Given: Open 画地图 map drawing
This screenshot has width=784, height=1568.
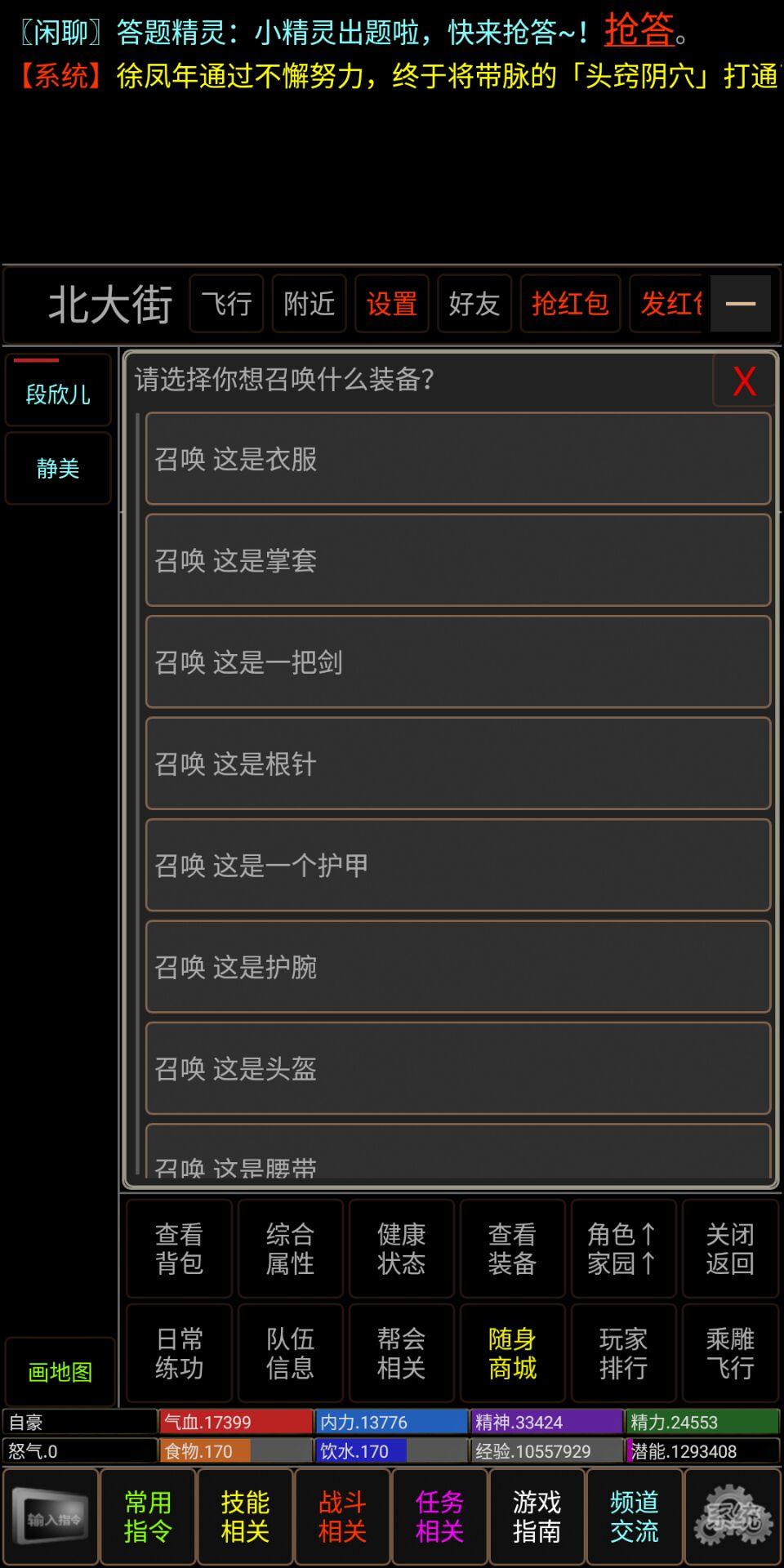Looking at the screenshot, I should [x=60, y=1372].
